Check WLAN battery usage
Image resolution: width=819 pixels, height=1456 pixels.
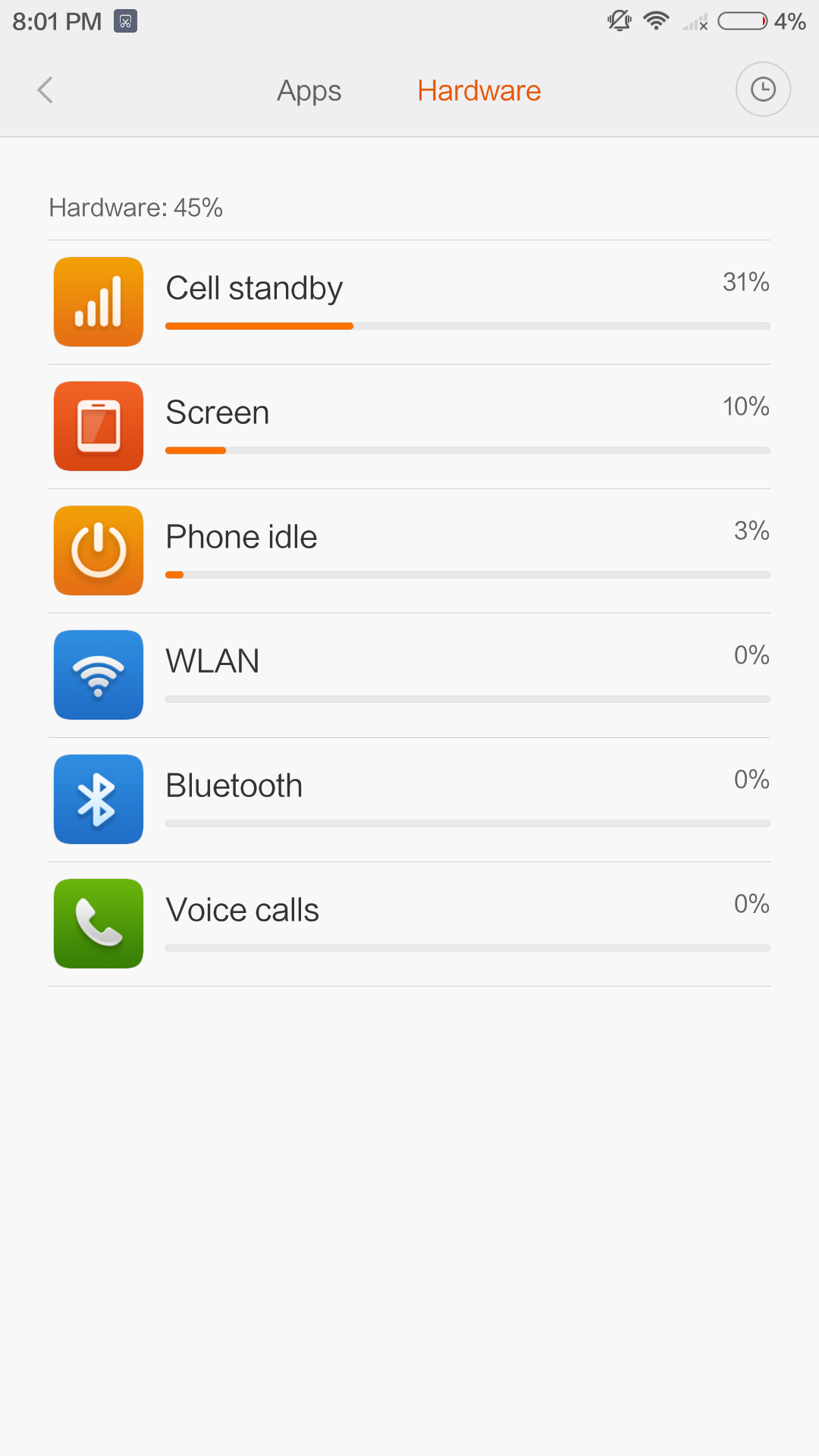[x=409, y=676]
